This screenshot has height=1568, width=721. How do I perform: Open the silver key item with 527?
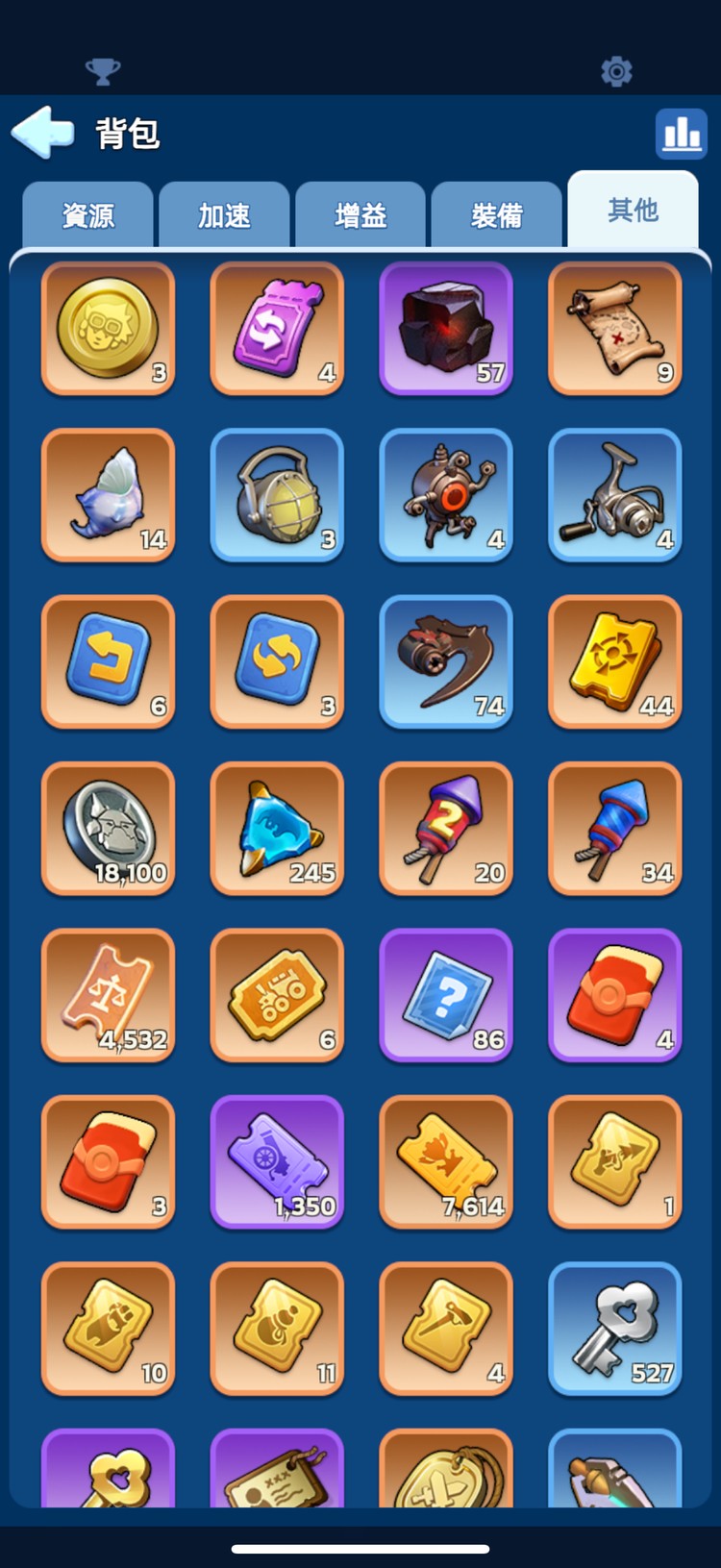[615, 1329]
